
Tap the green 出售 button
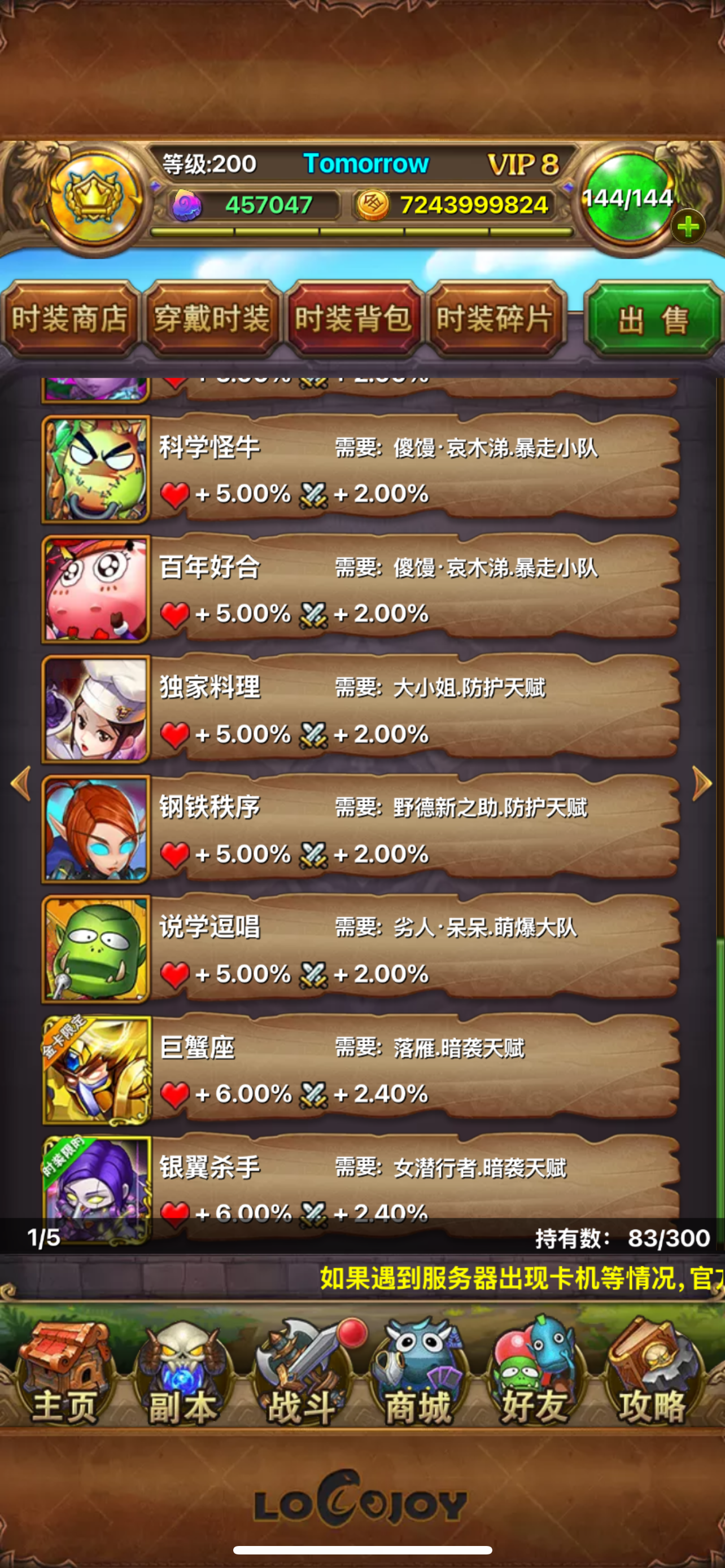653,319
